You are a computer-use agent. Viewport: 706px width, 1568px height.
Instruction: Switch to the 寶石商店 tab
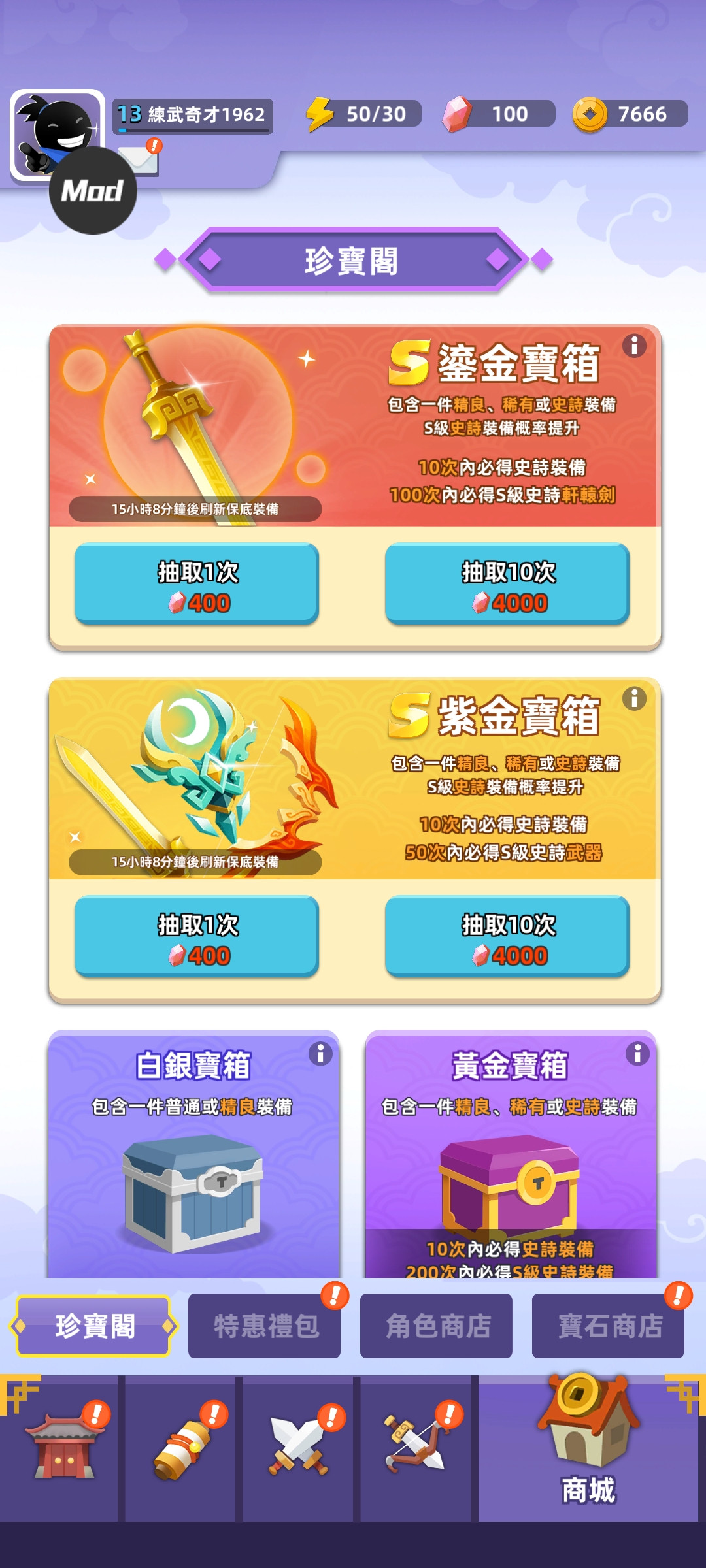[609, 1326]
